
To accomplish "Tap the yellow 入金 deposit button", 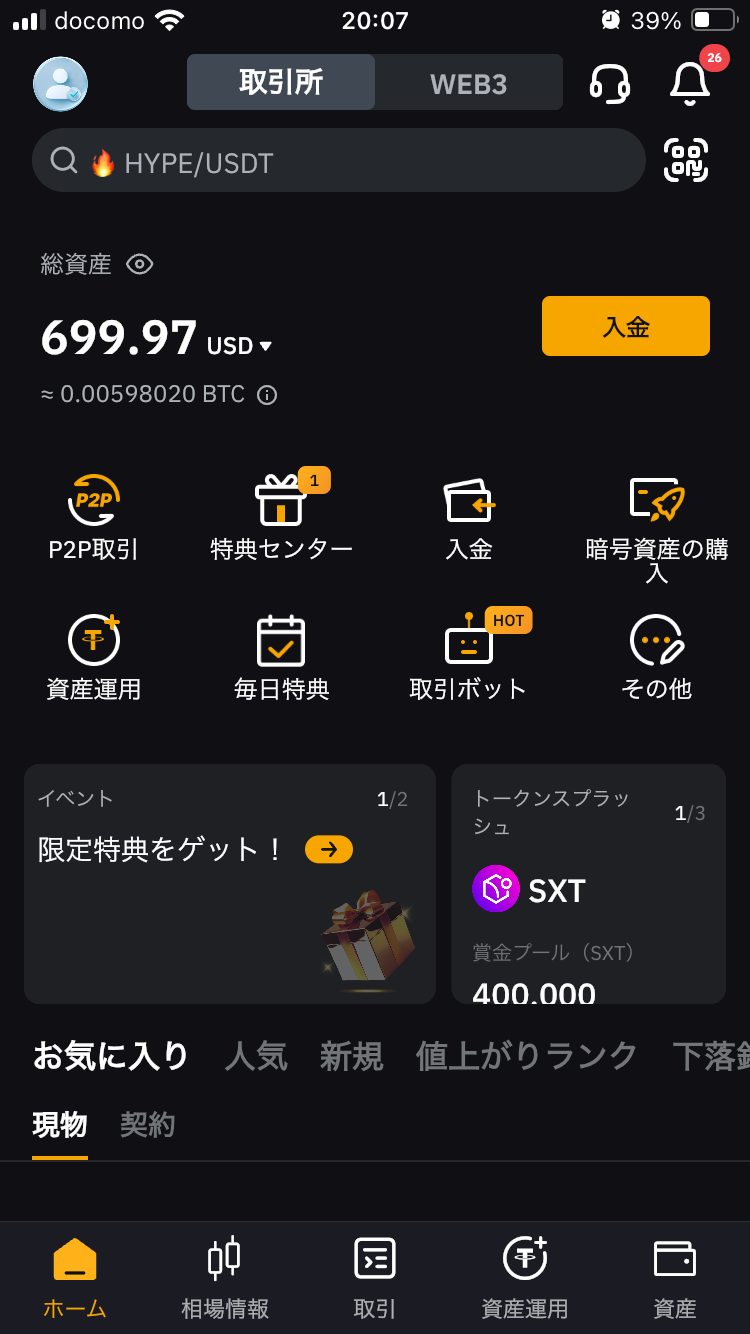I will [x=625, y=326].
